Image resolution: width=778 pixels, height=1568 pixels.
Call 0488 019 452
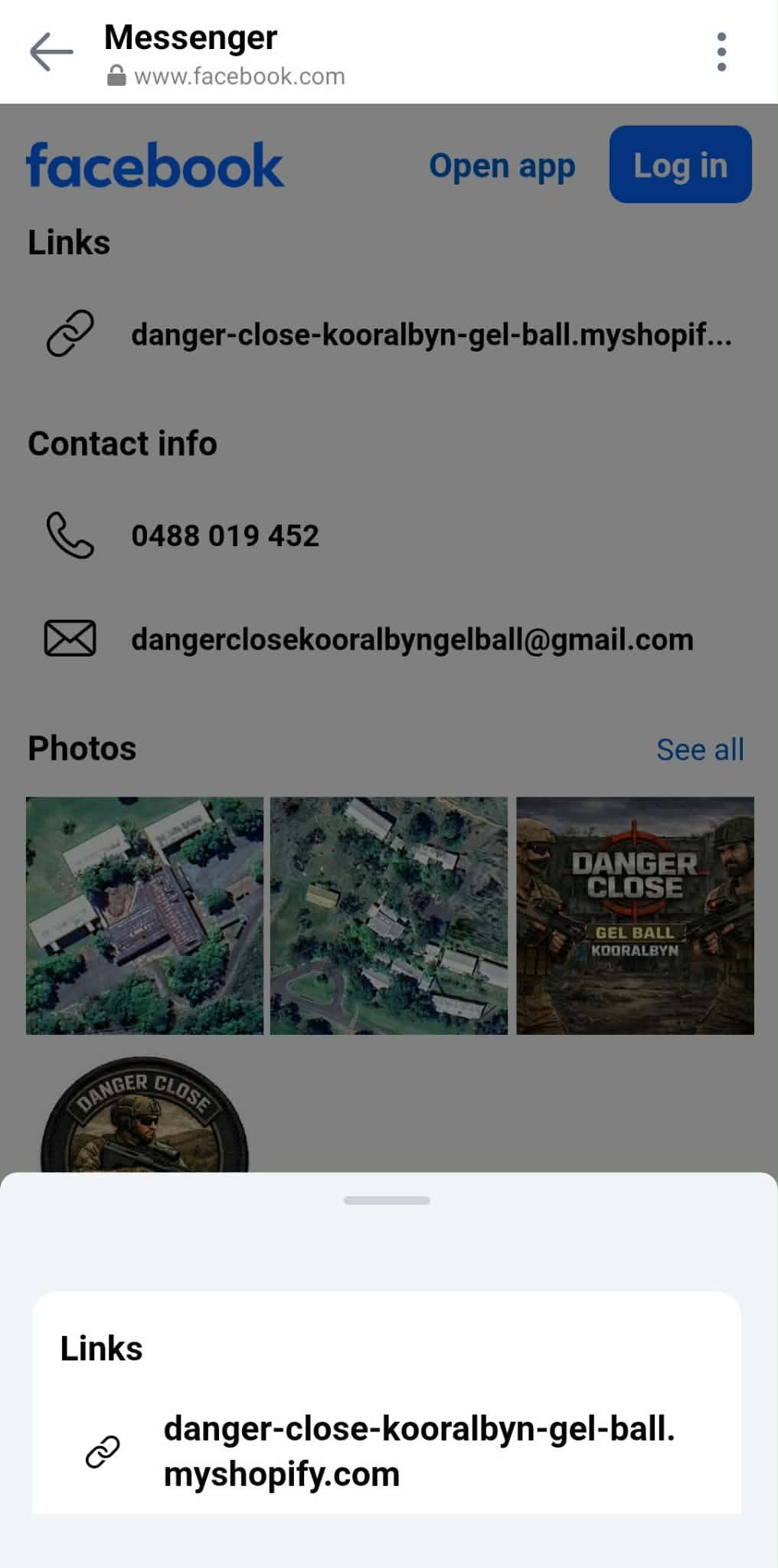(224, 535)
